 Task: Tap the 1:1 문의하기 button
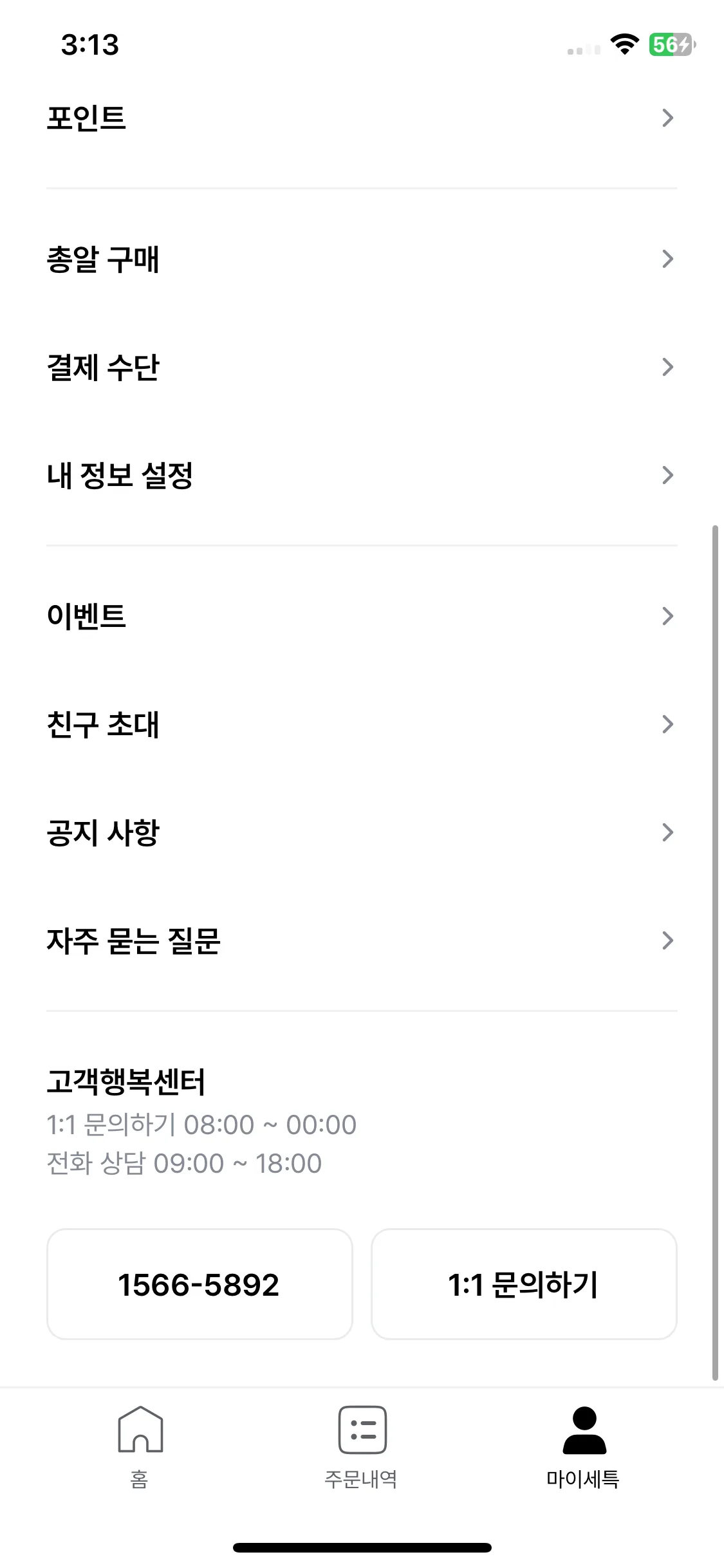click(x=524, y=1284)
